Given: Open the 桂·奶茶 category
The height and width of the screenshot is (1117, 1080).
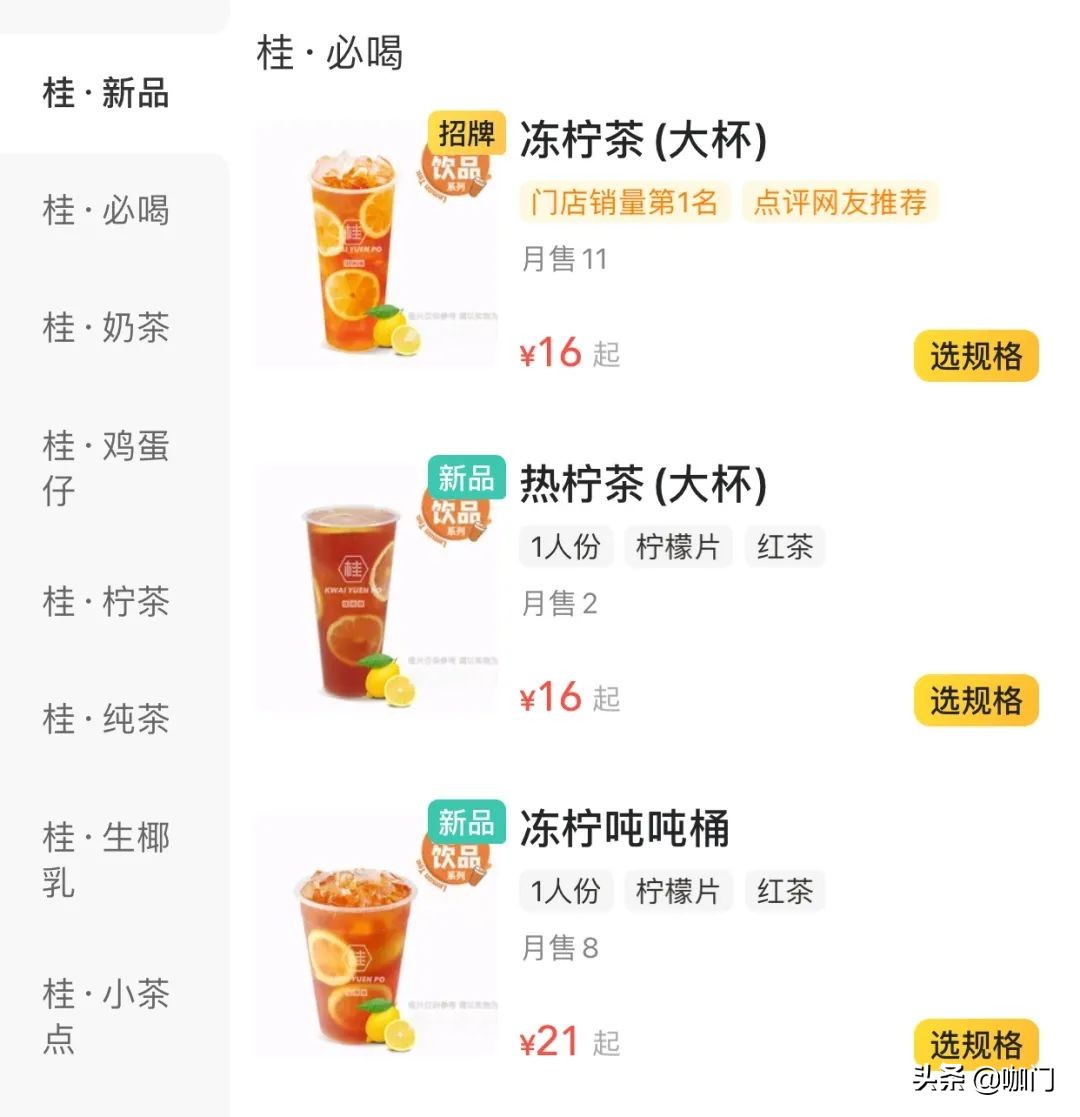Looking at the screenshot, I should 106,327.
